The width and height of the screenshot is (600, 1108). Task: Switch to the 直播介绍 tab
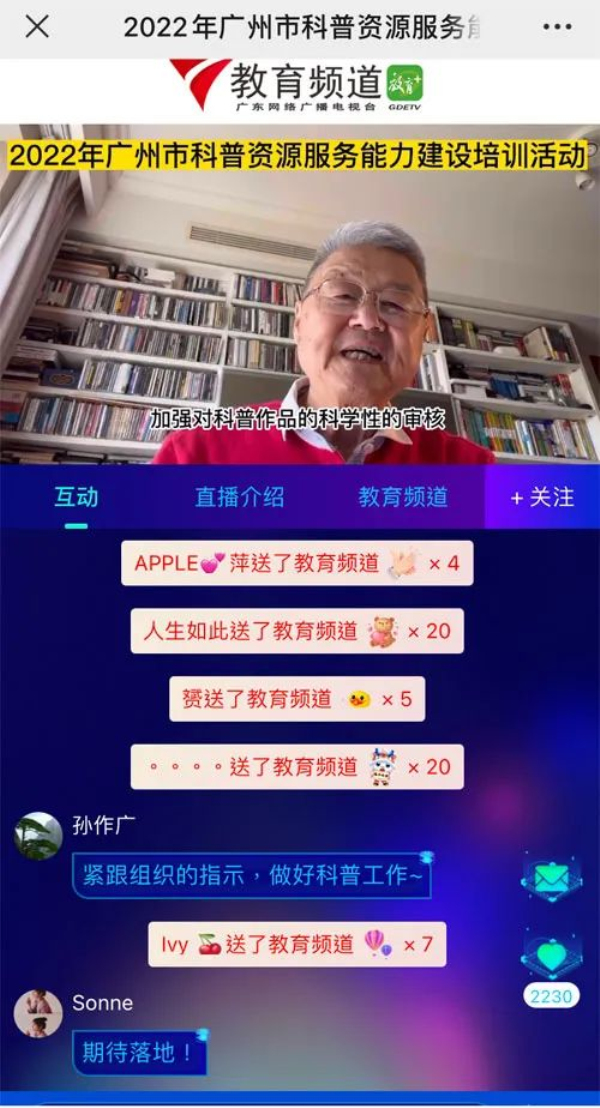pos(240,497)
